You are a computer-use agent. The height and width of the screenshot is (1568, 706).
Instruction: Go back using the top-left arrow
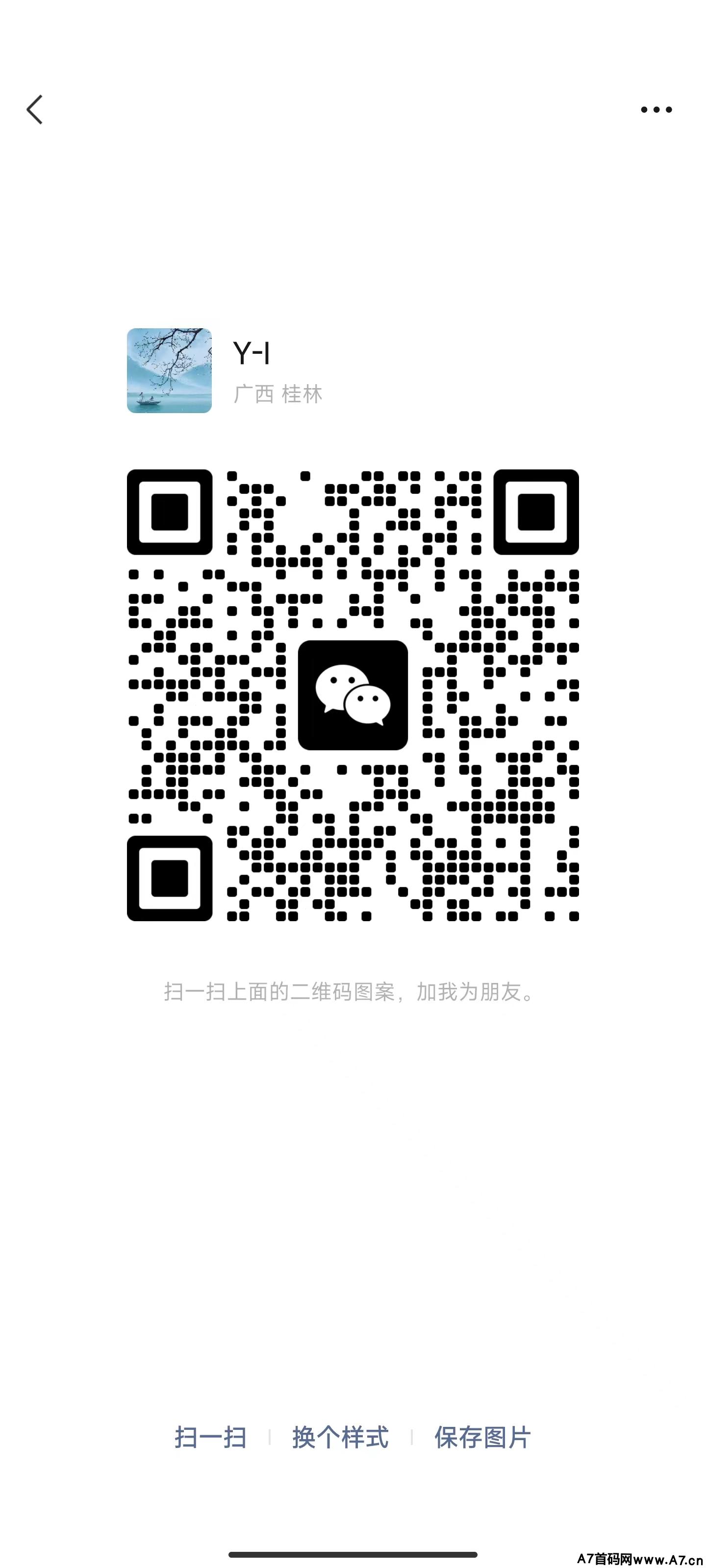(35, 110)
